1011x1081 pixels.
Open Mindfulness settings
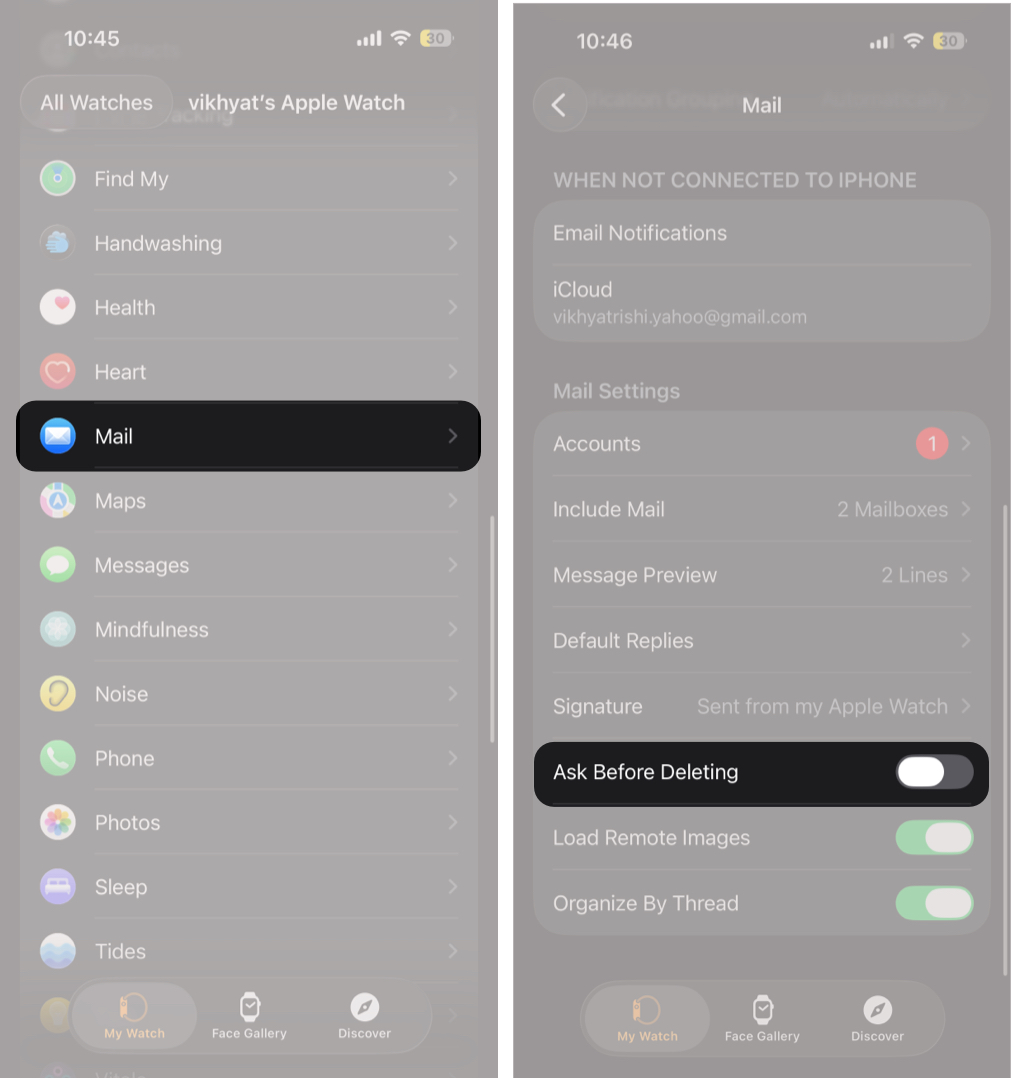point(250,629)
